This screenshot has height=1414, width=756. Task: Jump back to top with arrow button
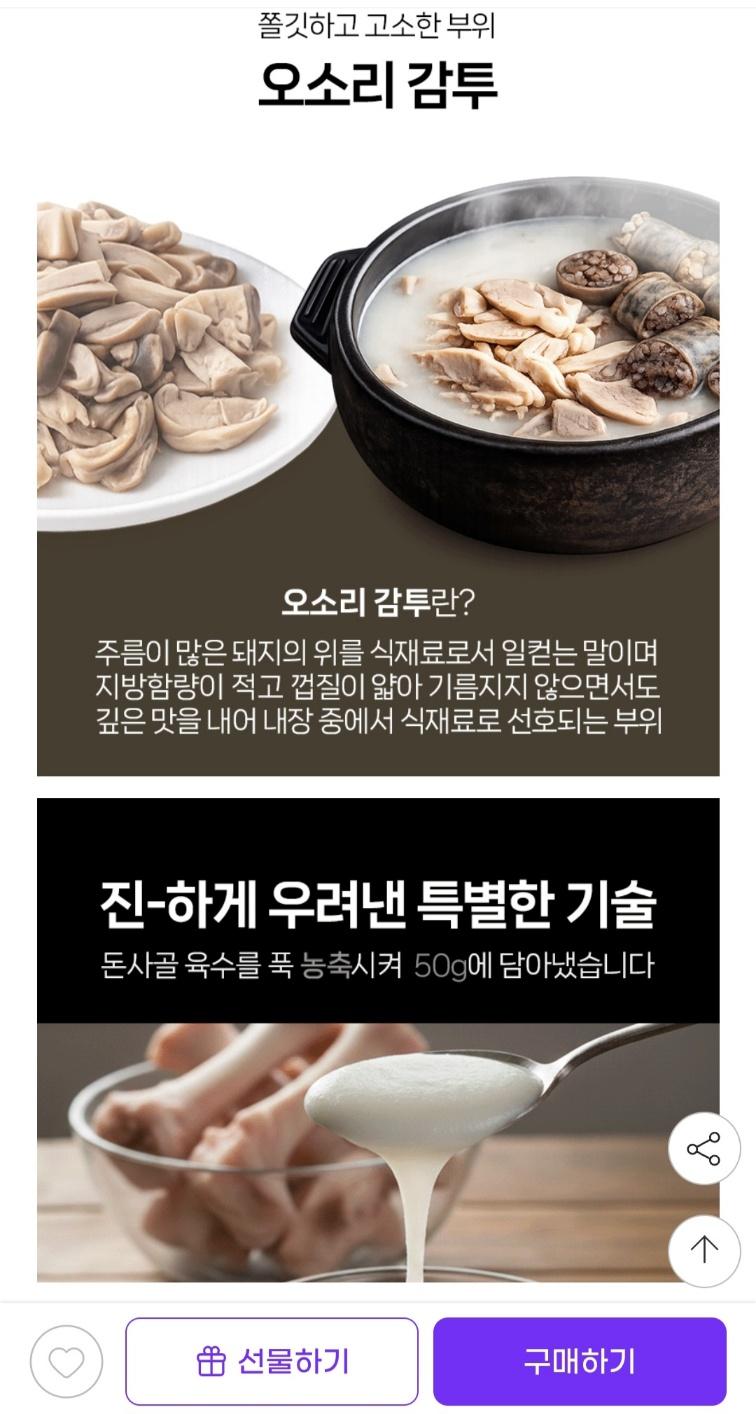pyautogui.click(x=704, y=1249)
